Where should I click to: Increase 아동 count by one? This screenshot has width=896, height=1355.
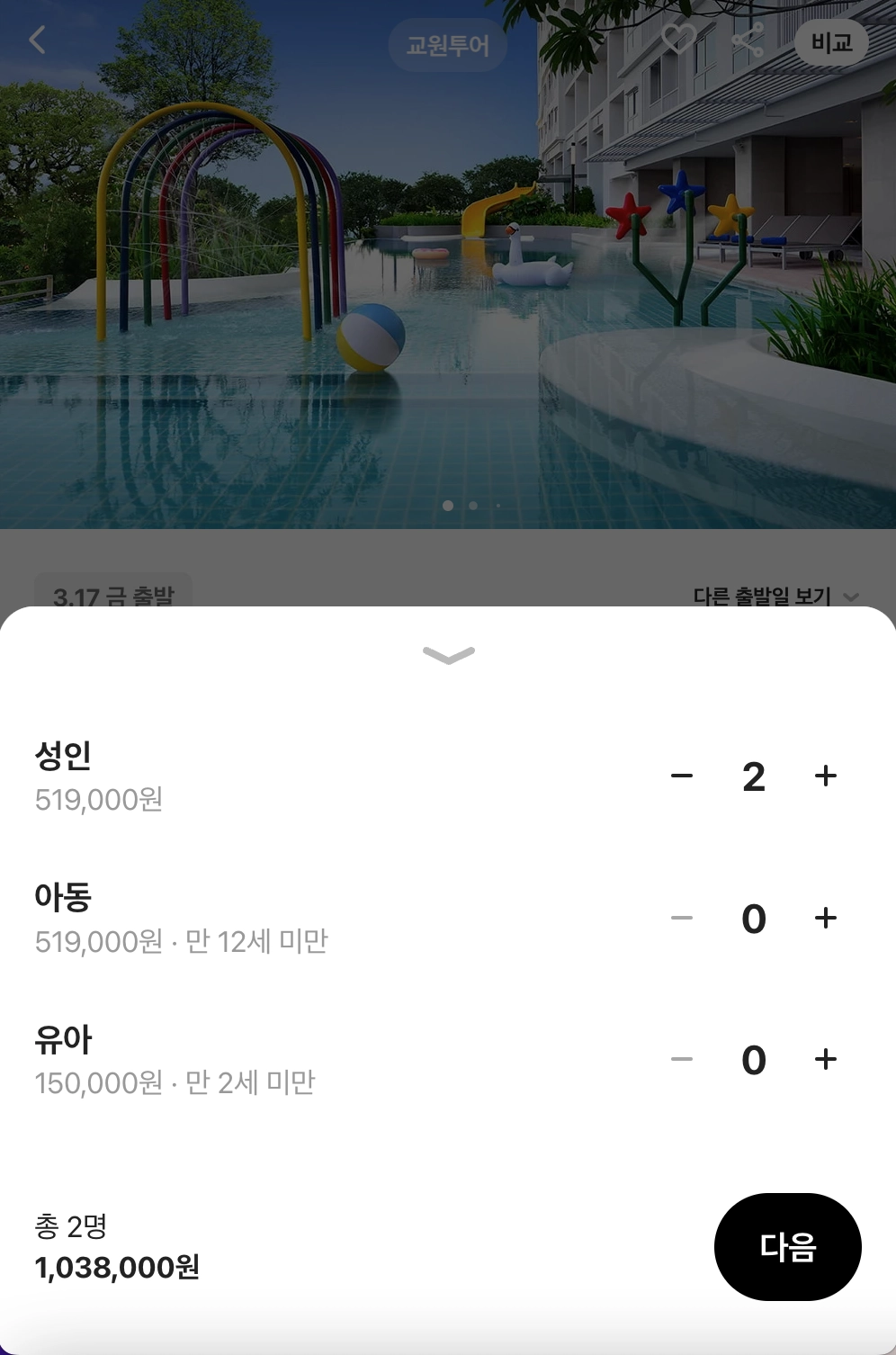pos(825,918)
